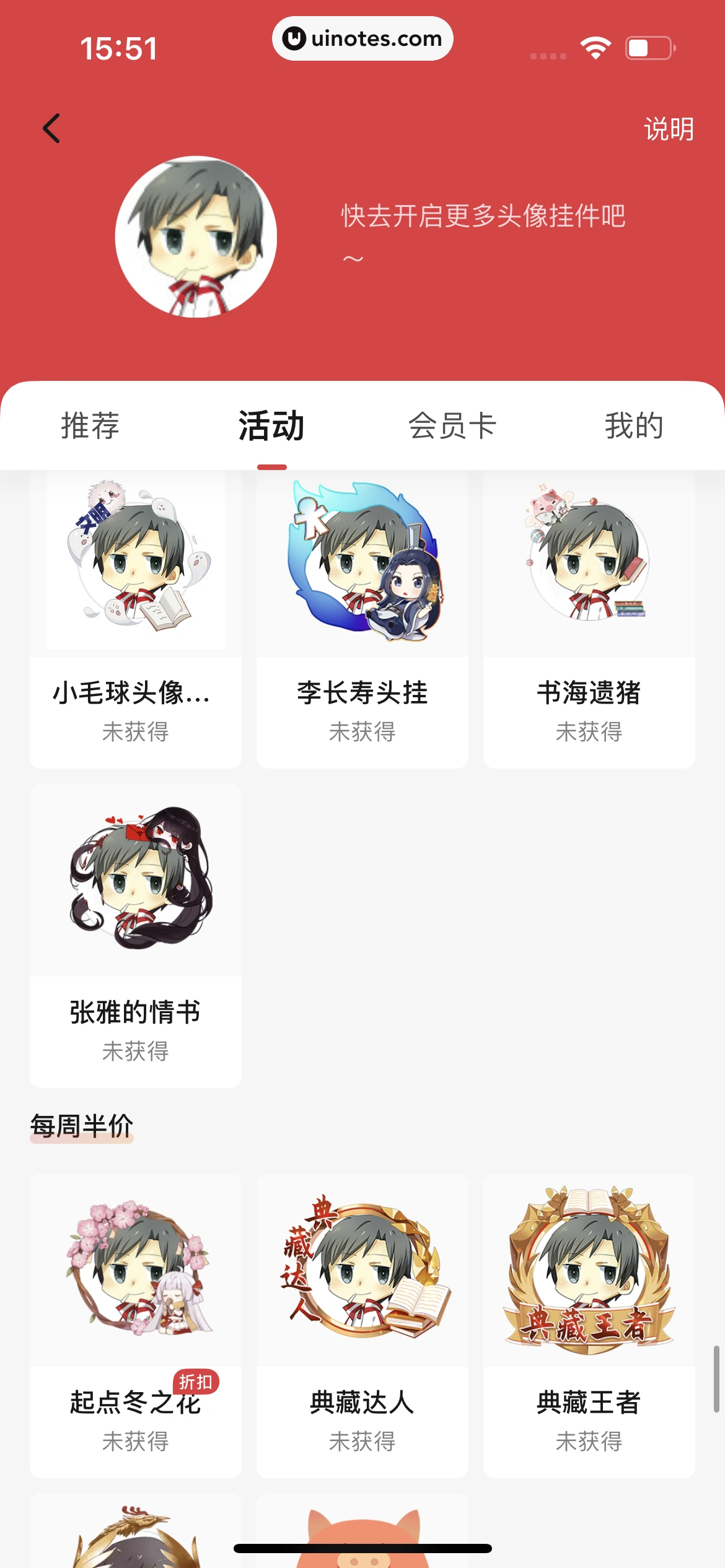Switch to the 推荐 tab
The height and width of the screenshot is (1568, 725).
(89, 426)
